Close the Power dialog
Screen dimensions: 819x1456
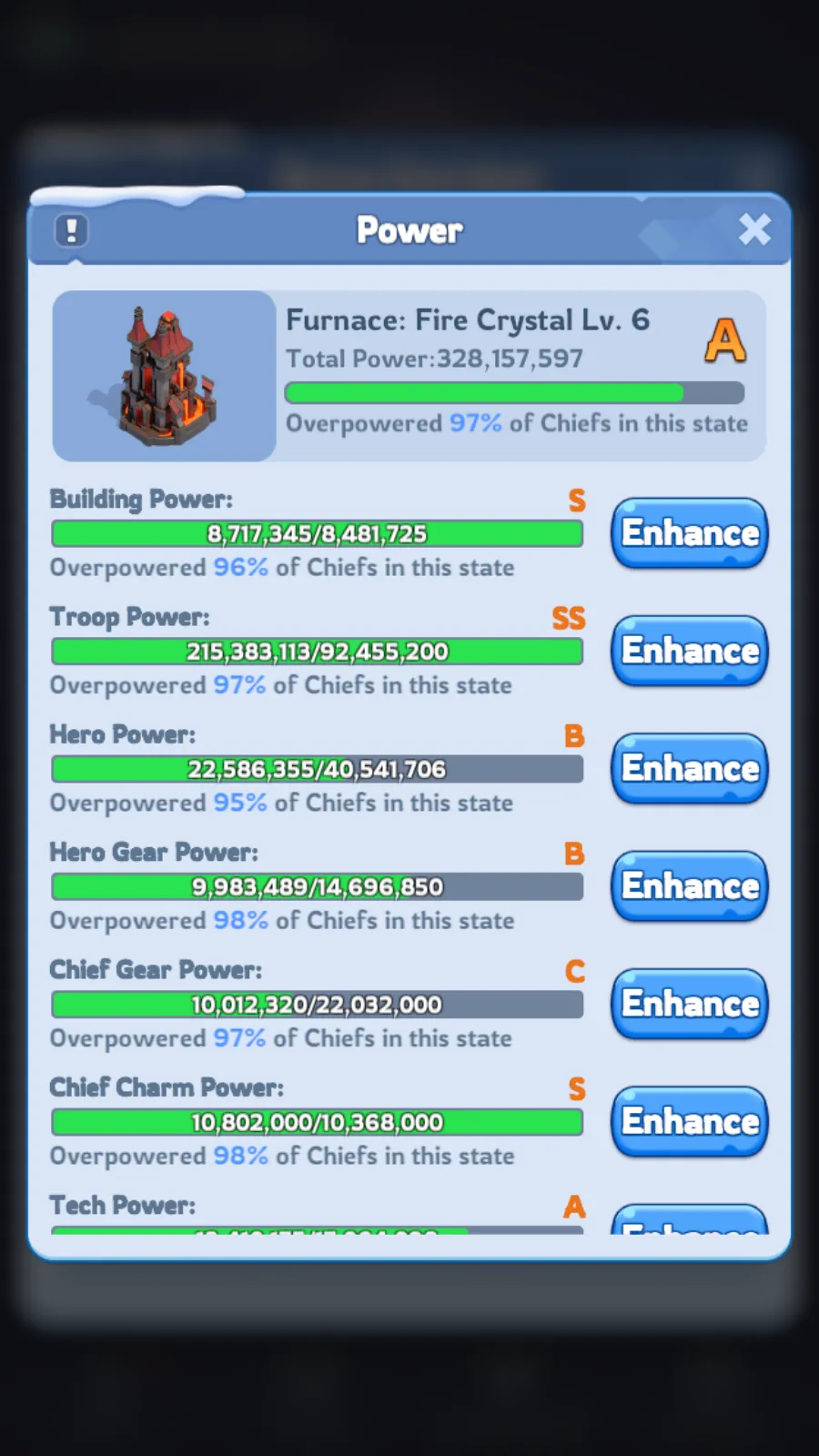coord(754,229)
